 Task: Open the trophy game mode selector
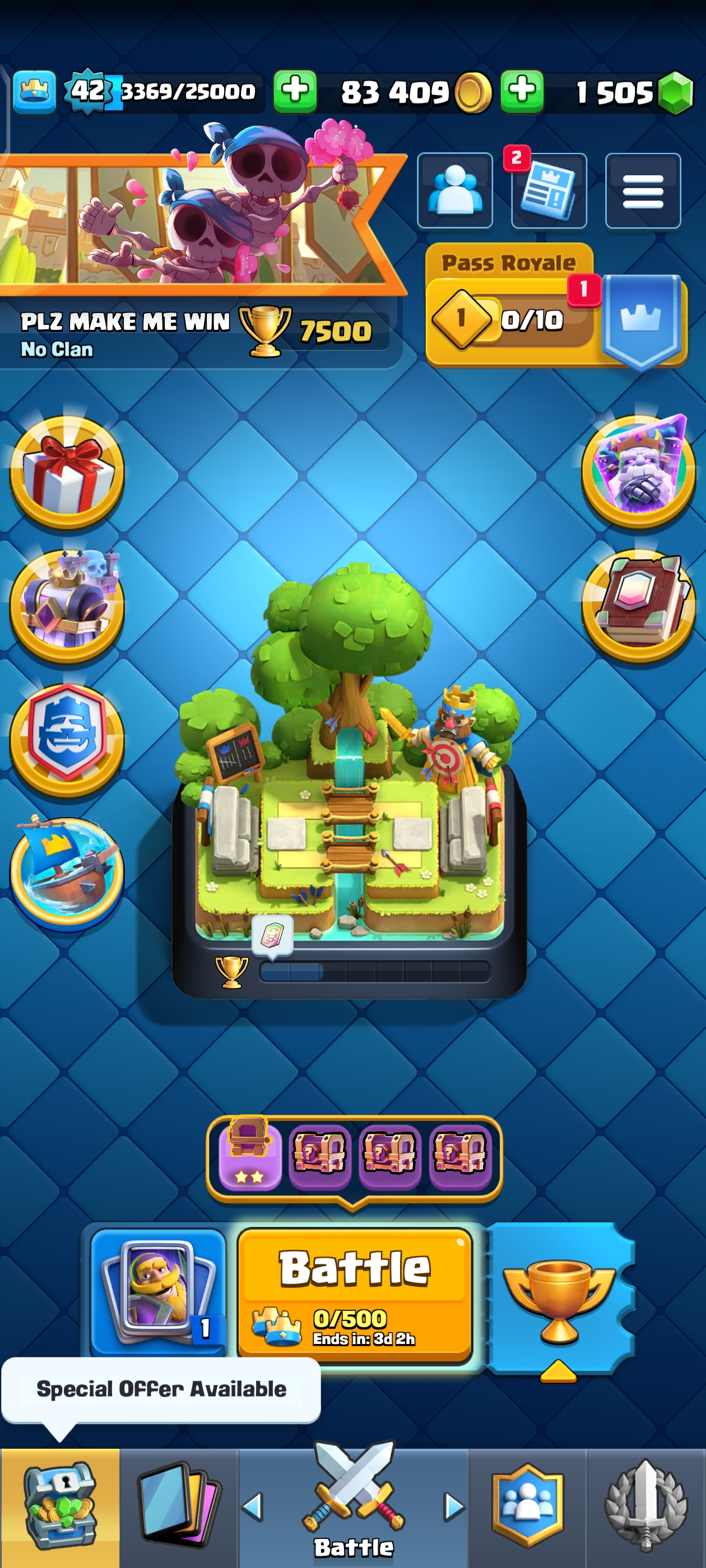(x=559, y=1300)
